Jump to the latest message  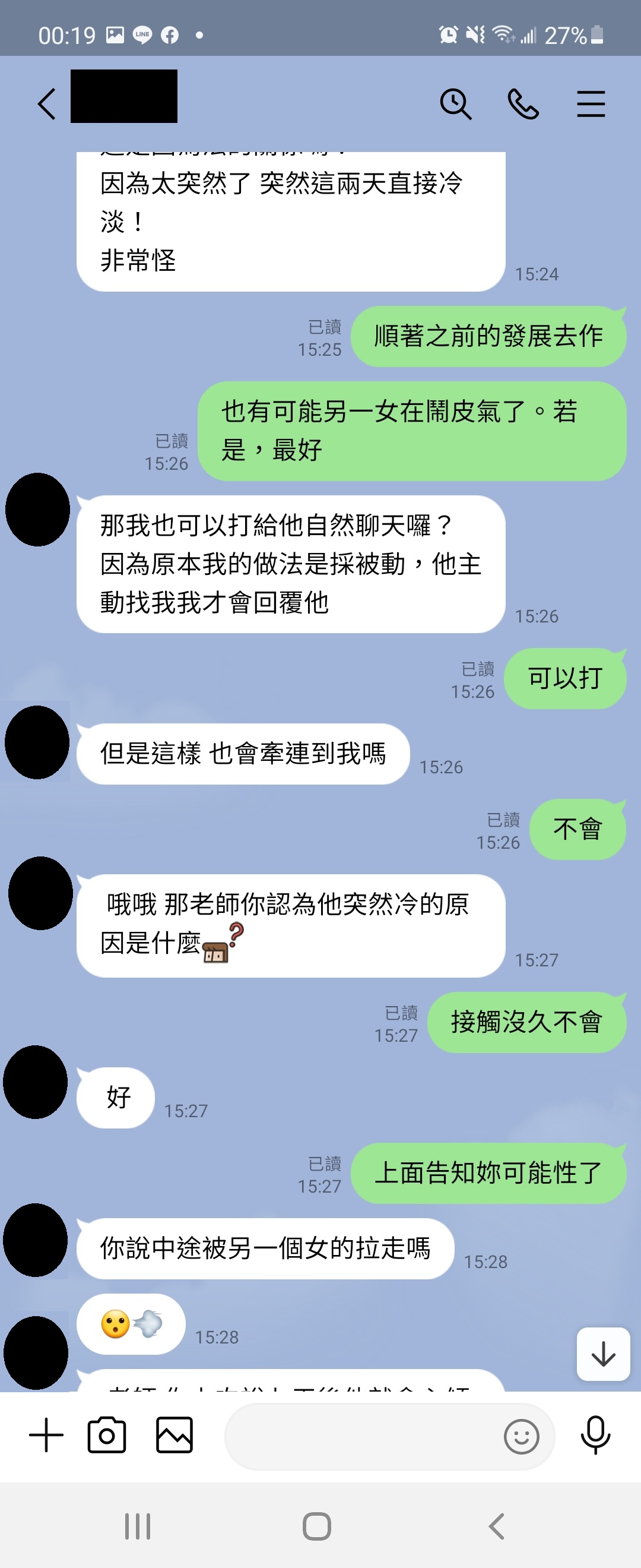coord(602,1354)
